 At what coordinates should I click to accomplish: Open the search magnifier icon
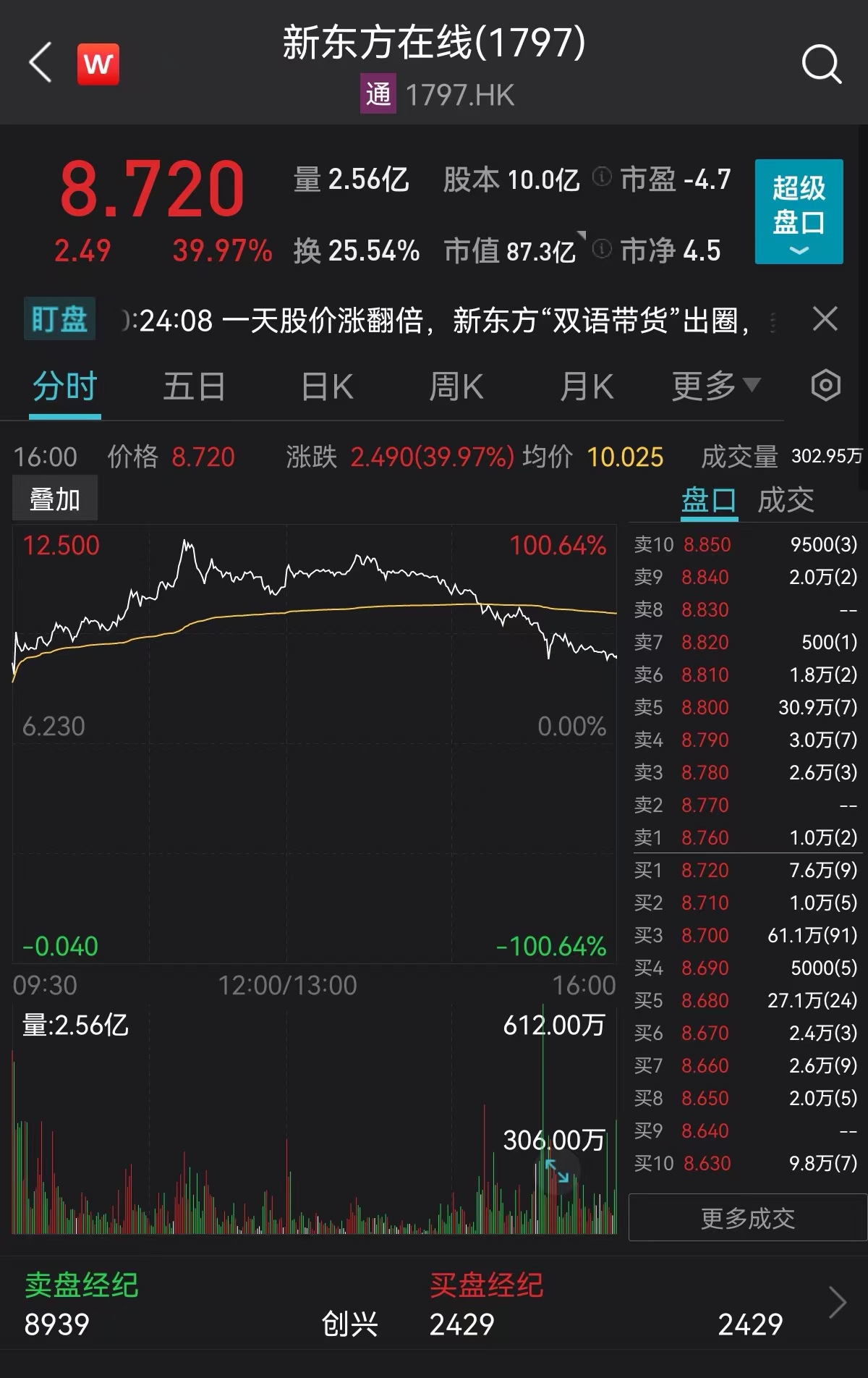click(x=822, y=64)
